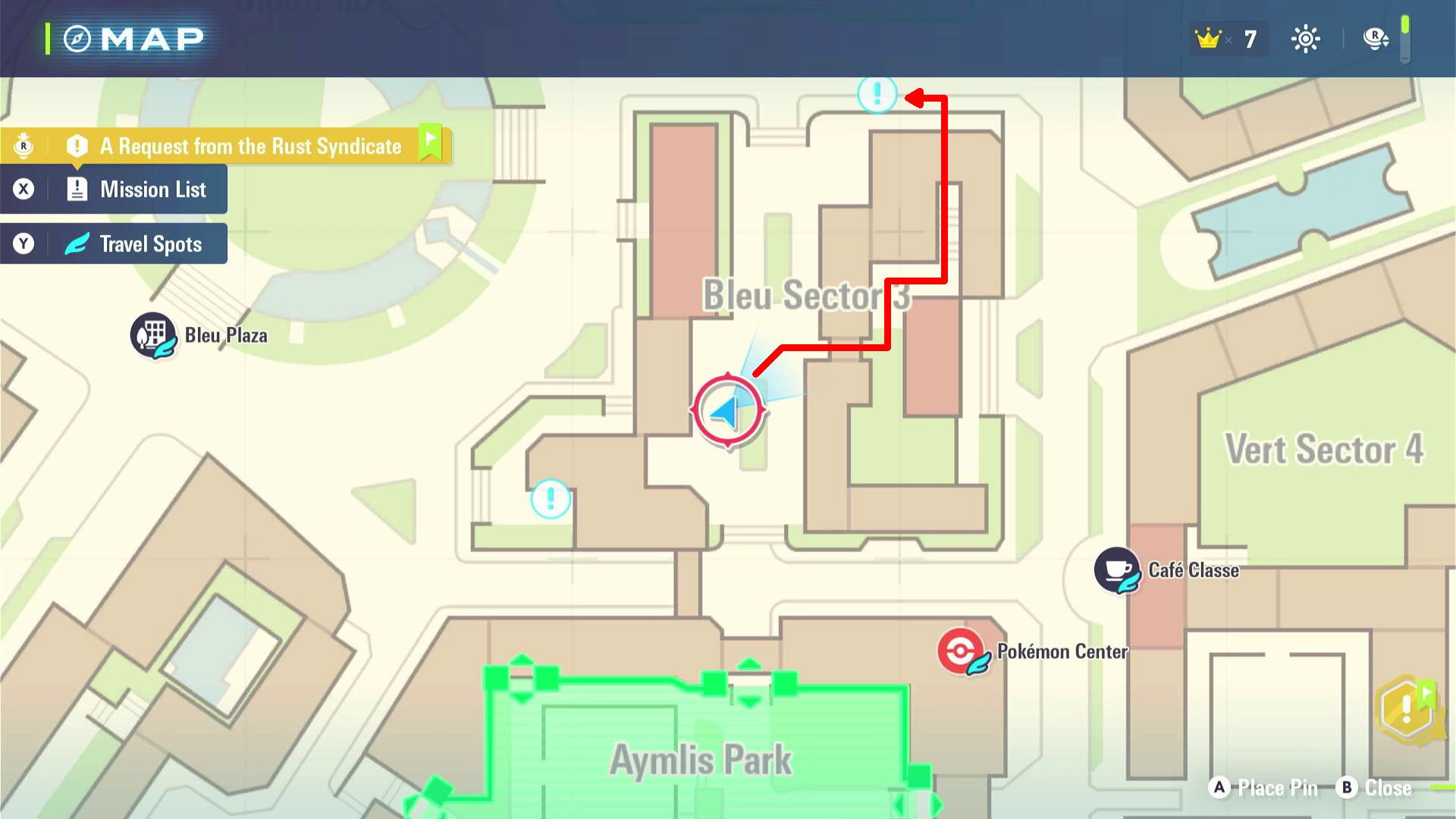
Task: Open Travel Spots
Action: click(114, 243)
